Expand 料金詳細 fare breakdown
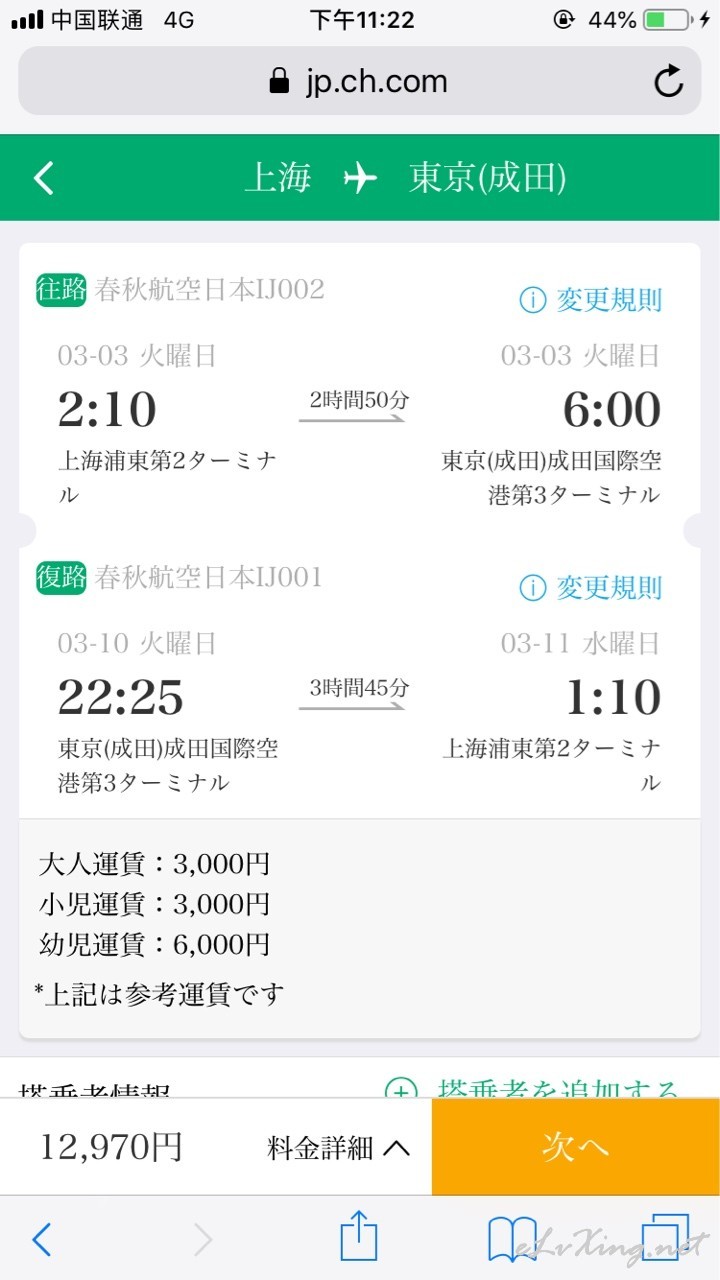Viewport: 720px width, 1280px height. (x=339, y=1148)
